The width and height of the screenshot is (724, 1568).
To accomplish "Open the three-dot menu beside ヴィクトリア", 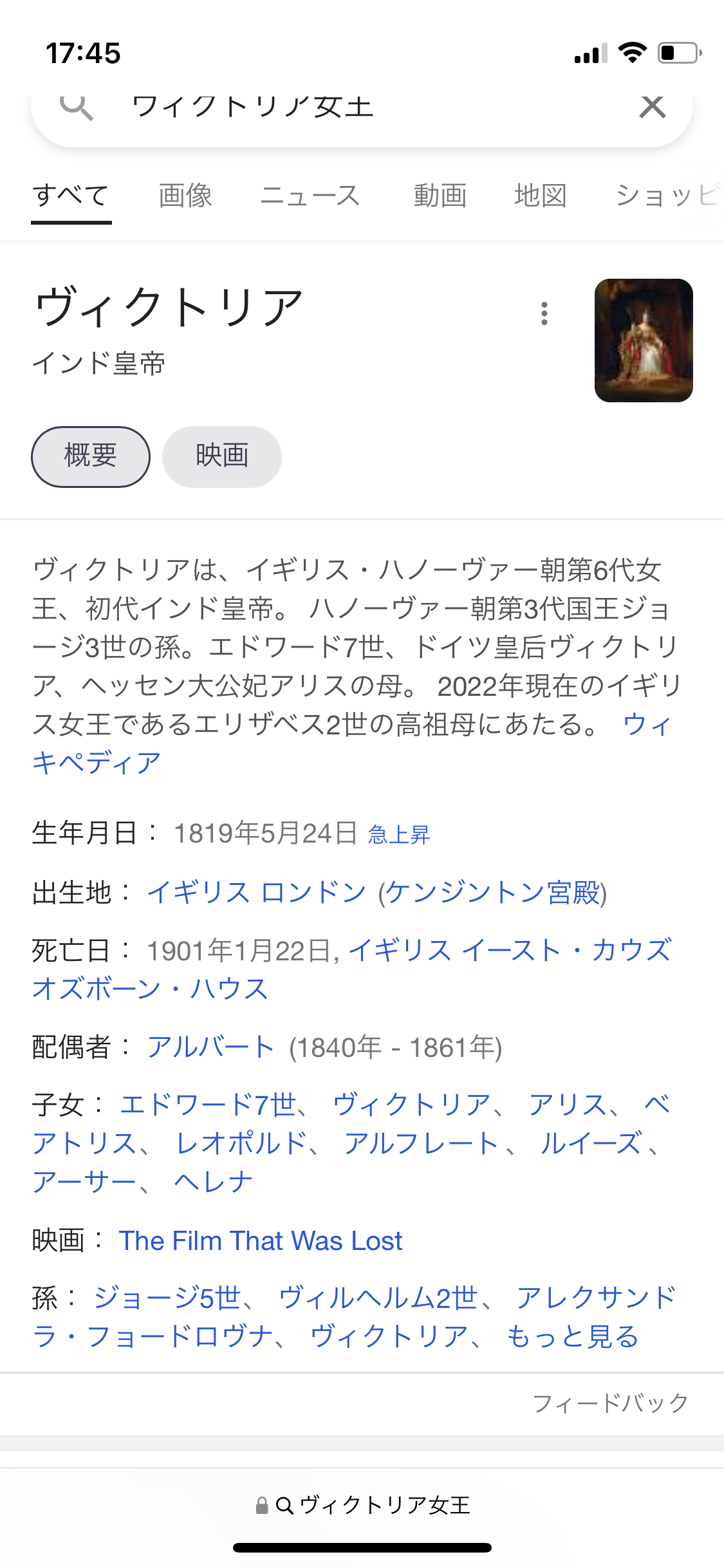I will click(544, 313).
